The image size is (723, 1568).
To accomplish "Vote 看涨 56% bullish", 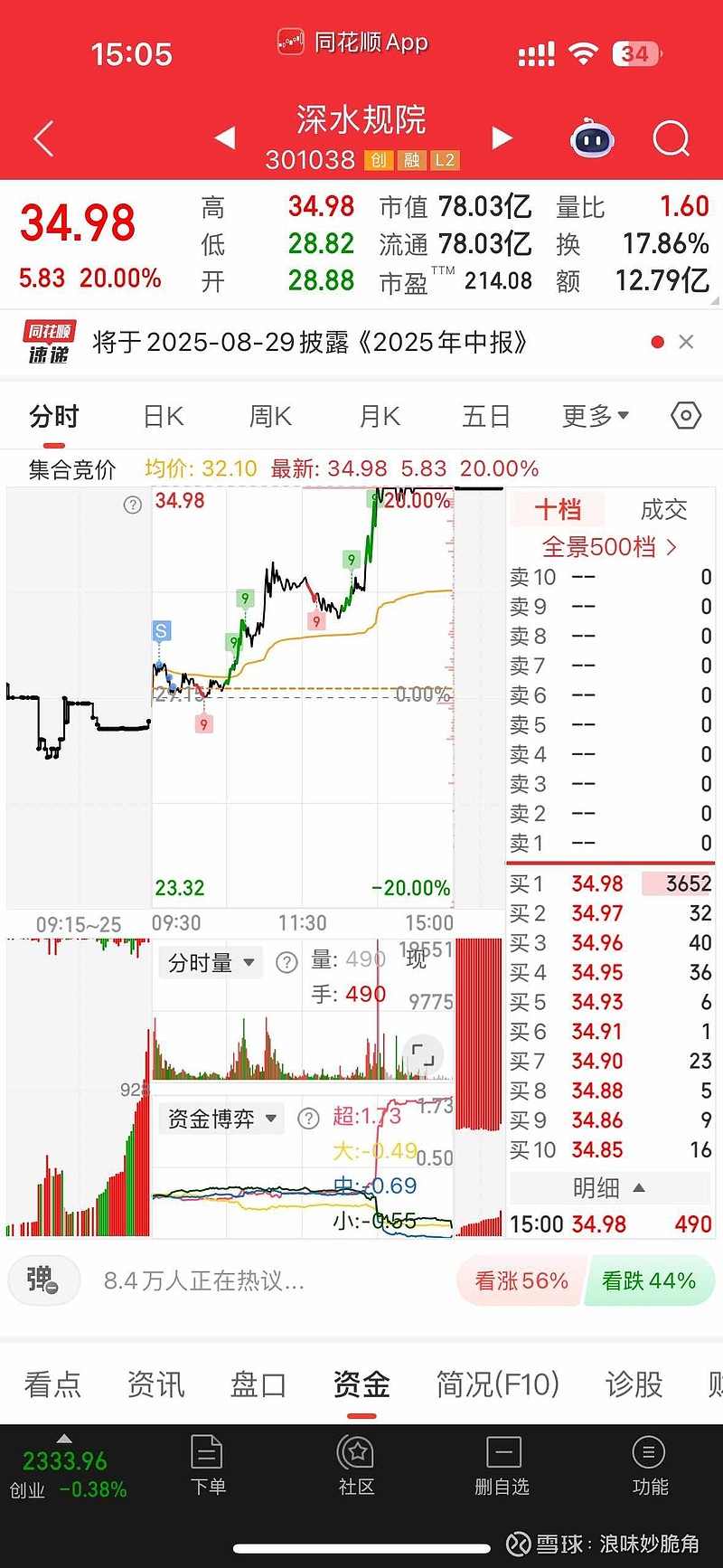I will point(521,1280).
